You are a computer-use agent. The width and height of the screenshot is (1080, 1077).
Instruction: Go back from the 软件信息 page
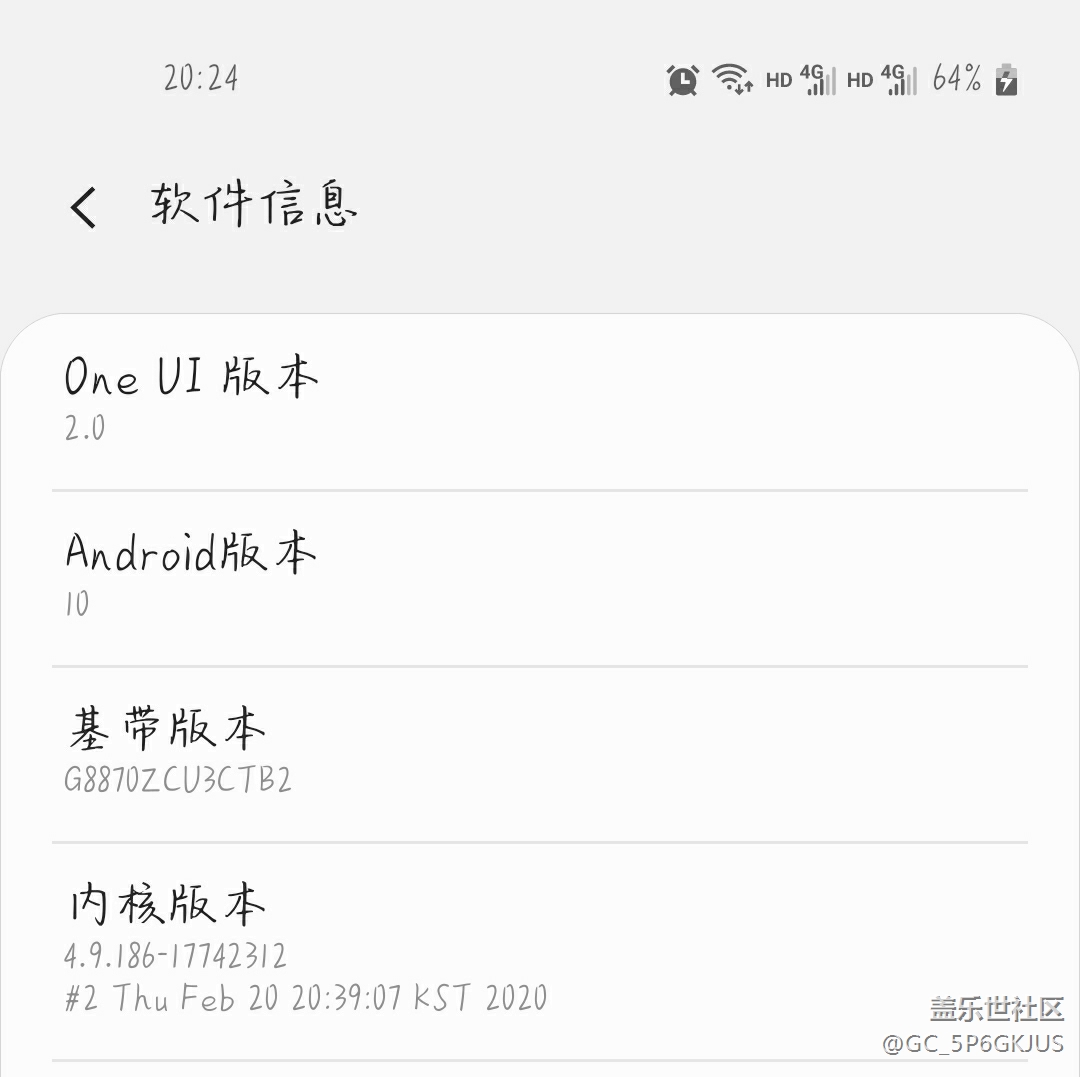click(x=84, y=207)
